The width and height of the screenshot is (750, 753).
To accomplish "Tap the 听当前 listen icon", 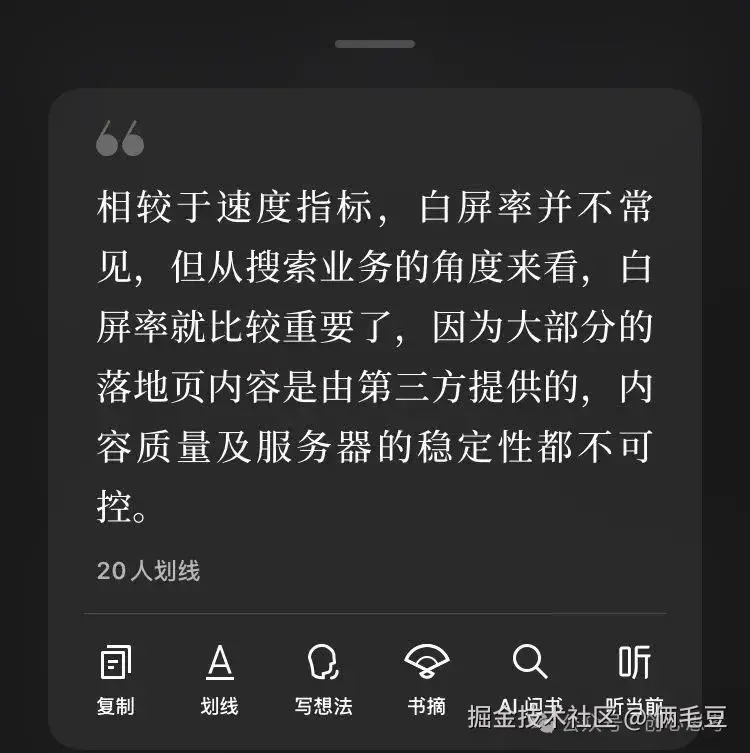I will 636,663.
